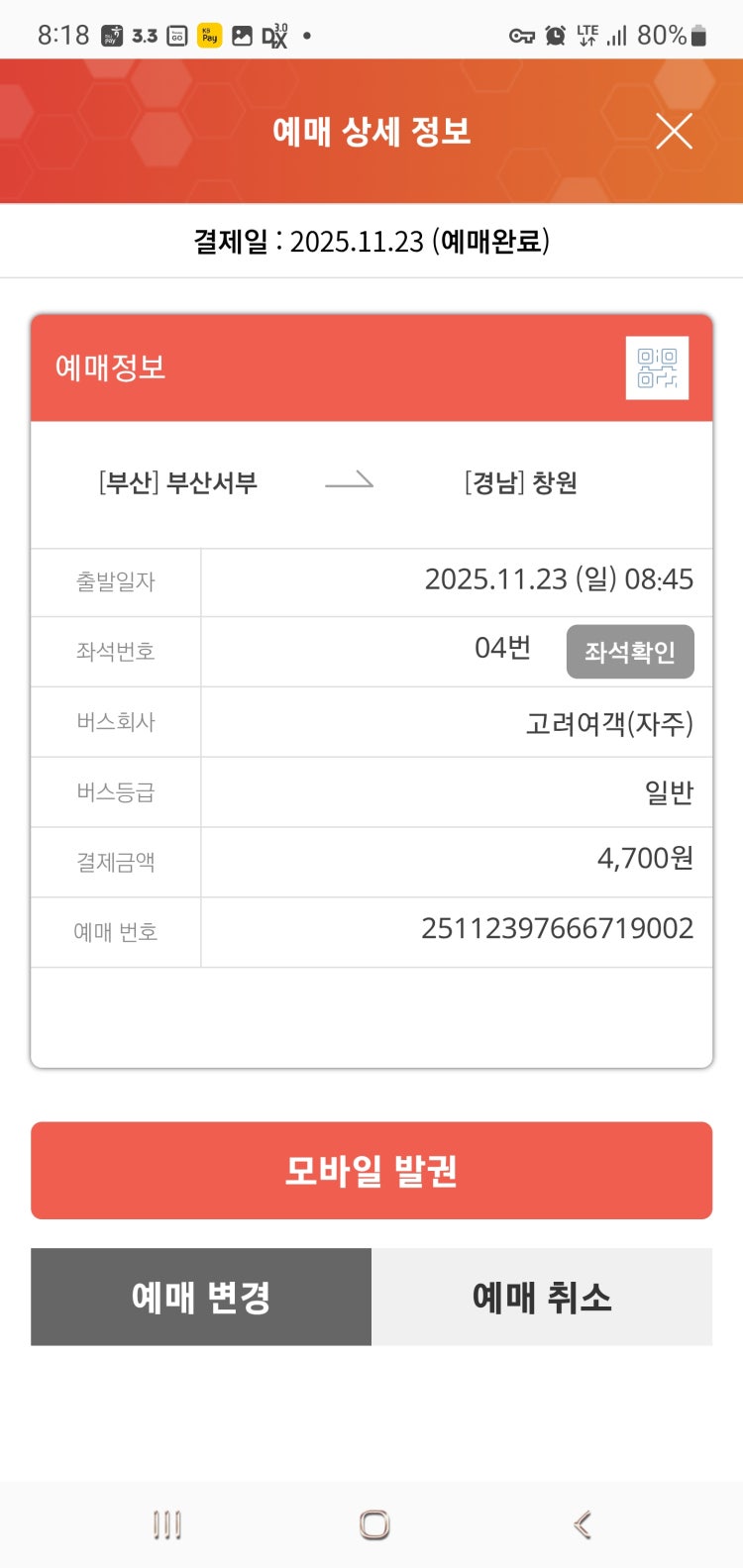The height and width of the screenshot is (1568, 743).
Task: Open recent apps from the navigation bar
Action: pyautogui.click(x=167, y=1524)
